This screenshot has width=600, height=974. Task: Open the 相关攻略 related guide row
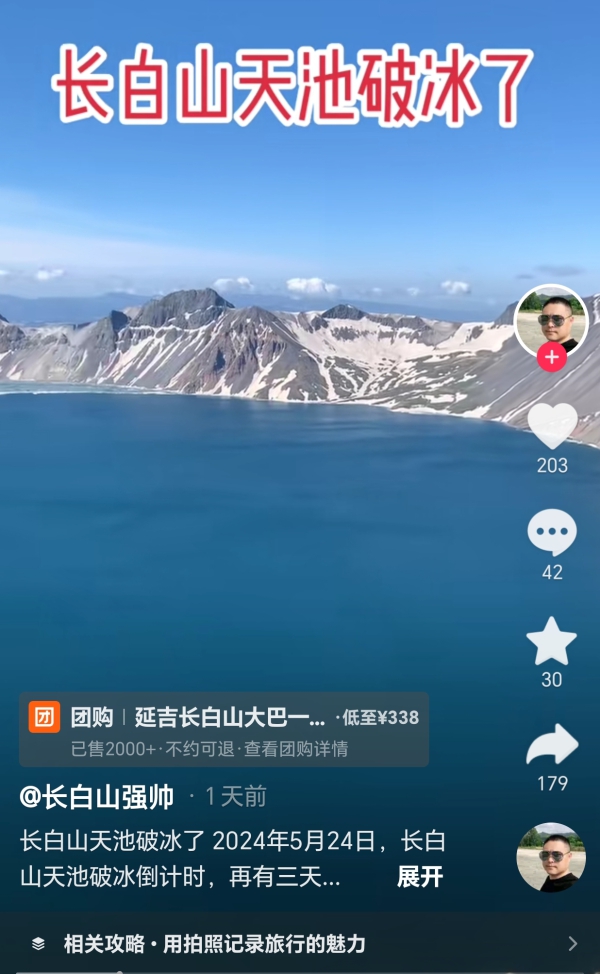300,943
